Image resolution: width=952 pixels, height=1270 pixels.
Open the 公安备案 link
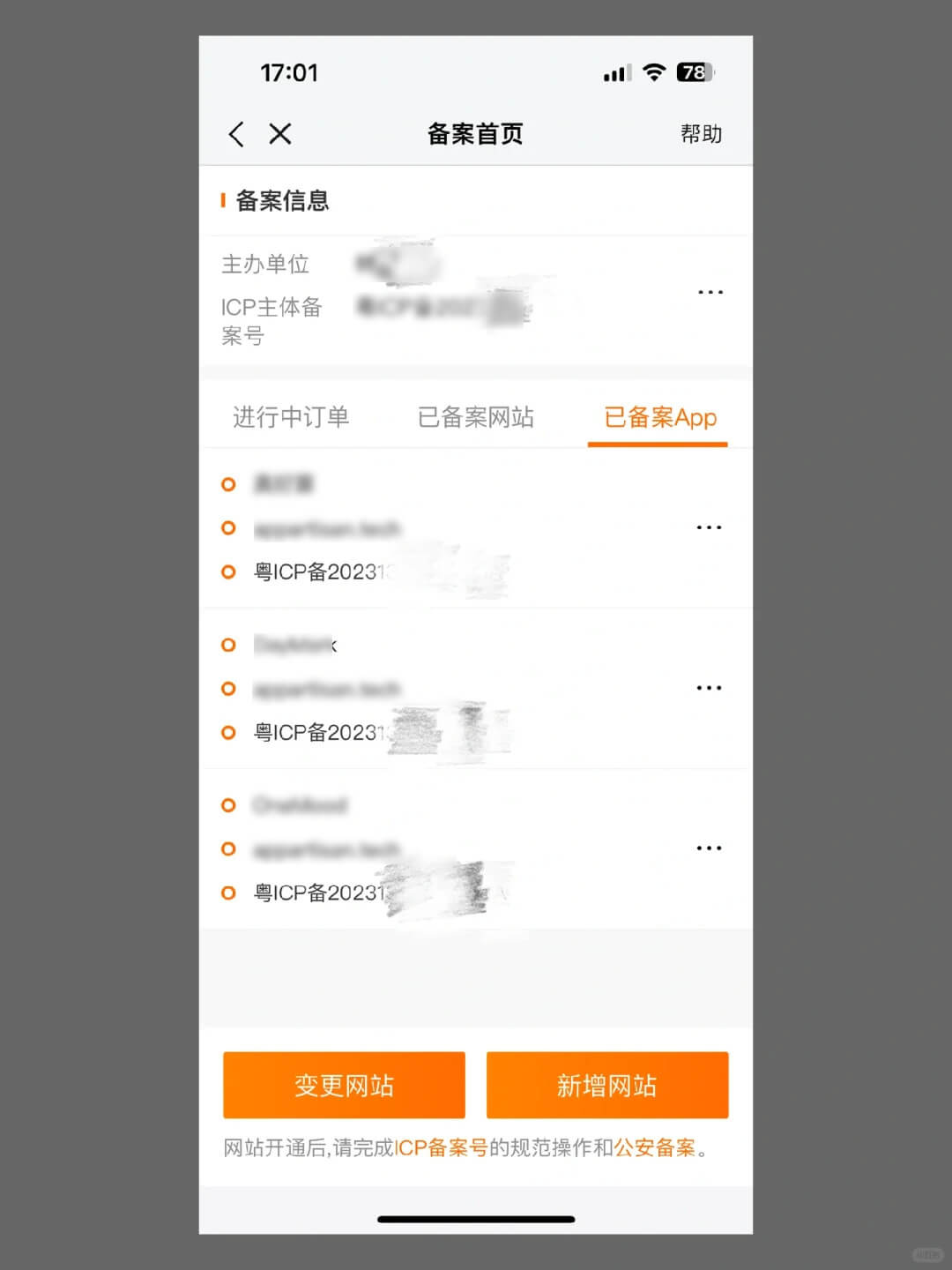(x=654, y=1147)
